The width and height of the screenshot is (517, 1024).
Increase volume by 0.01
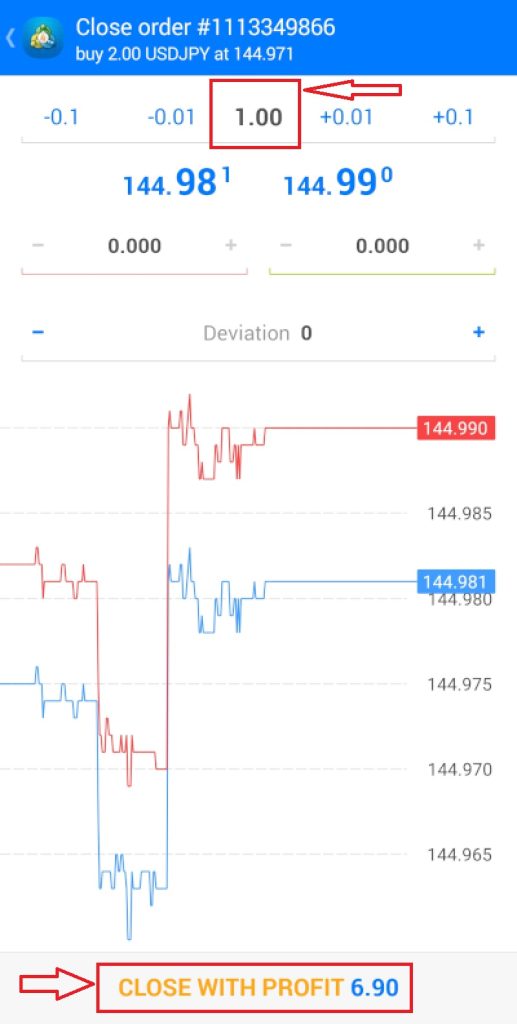pyautogui.click(x=346, y=118)
